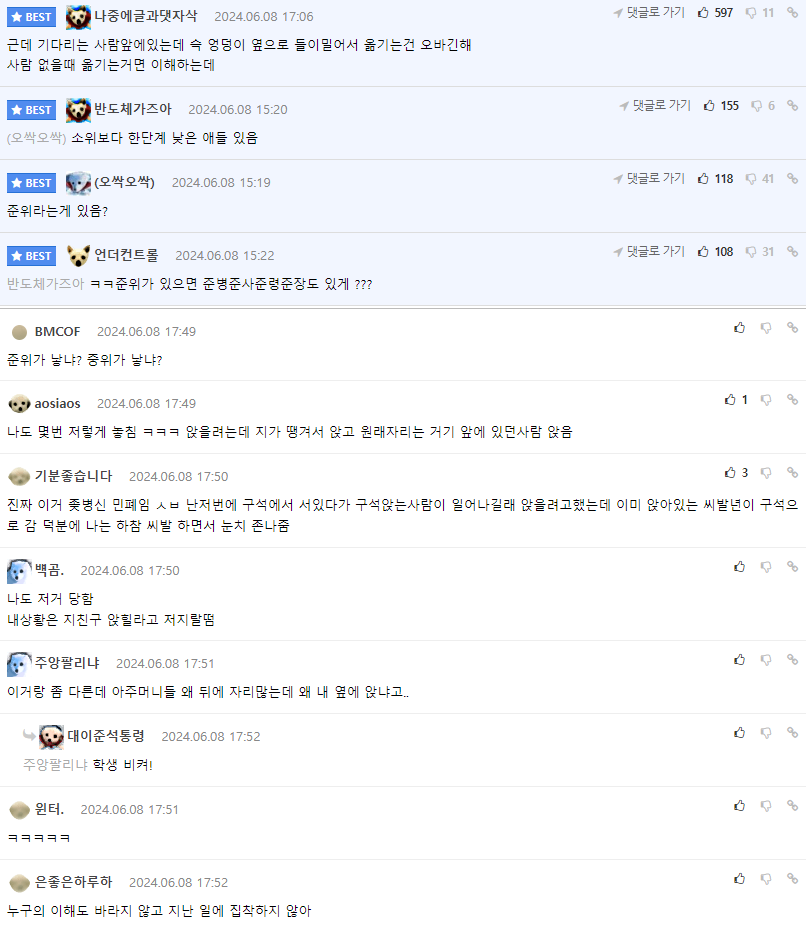Downvote 윈터.'s comment
Viewport: 806px width, 931px height.
tap(766, 806)
